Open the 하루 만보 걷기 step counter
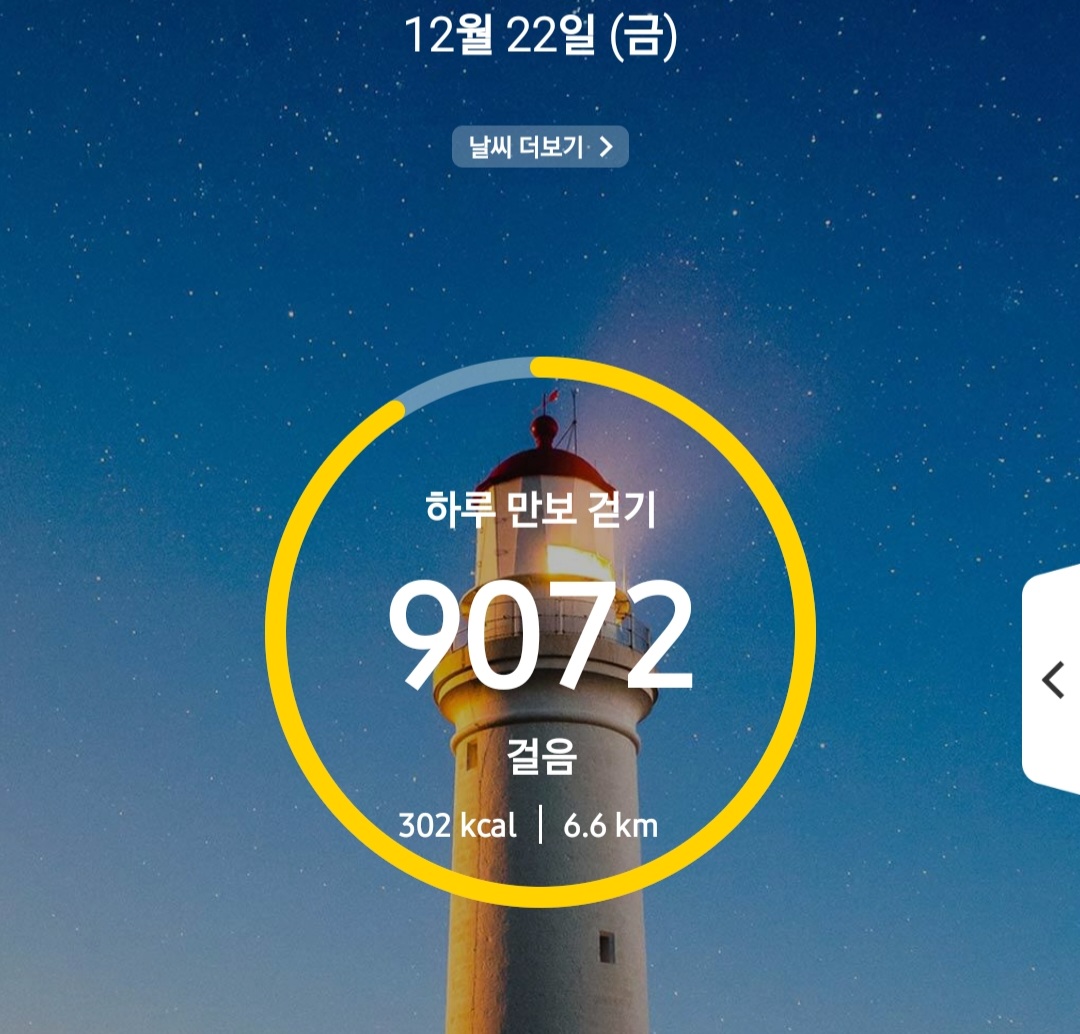This screenshot has height=1034, width=1080. point(540,632)
